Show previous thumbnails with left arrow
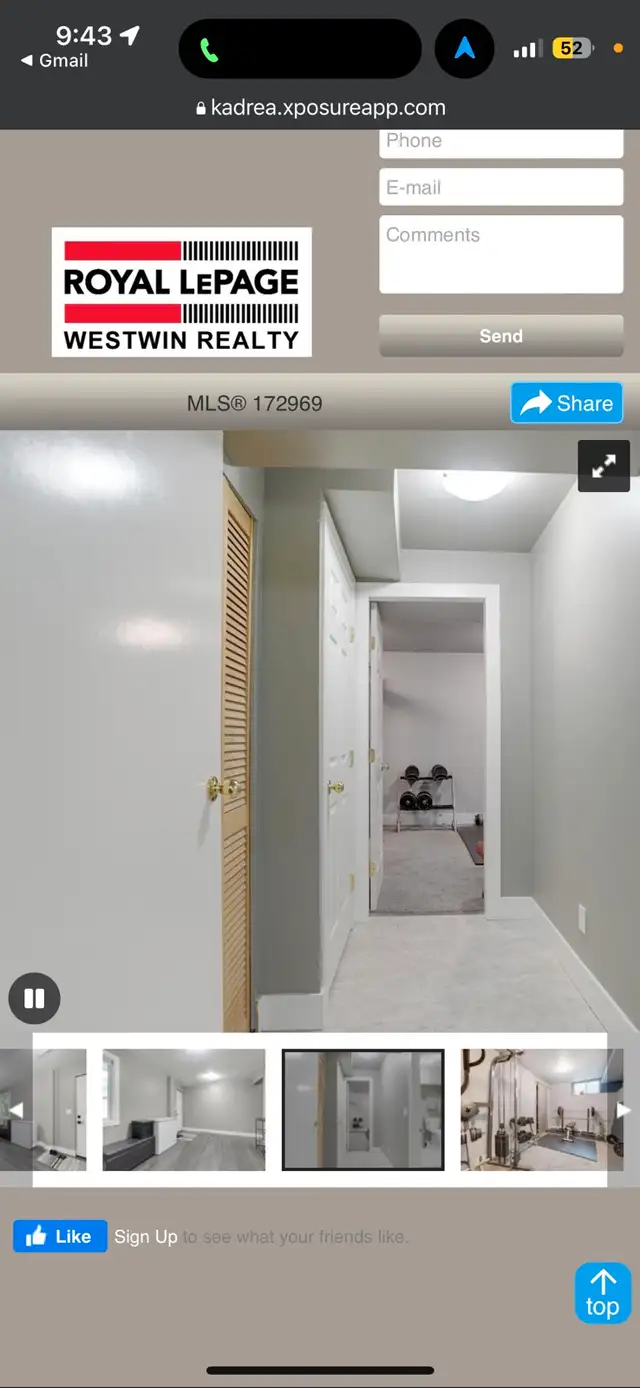The image size is (640, 1388). 15,1110
